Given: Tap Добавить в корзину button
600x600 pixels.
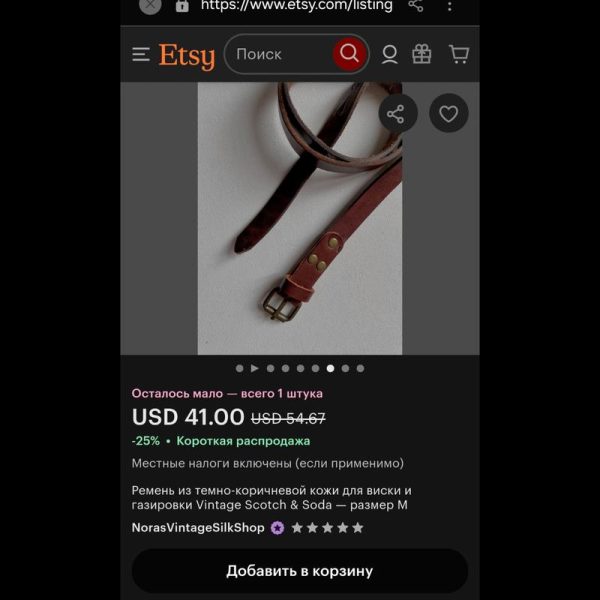Looking at the screenshot, I should pos(300,571).
